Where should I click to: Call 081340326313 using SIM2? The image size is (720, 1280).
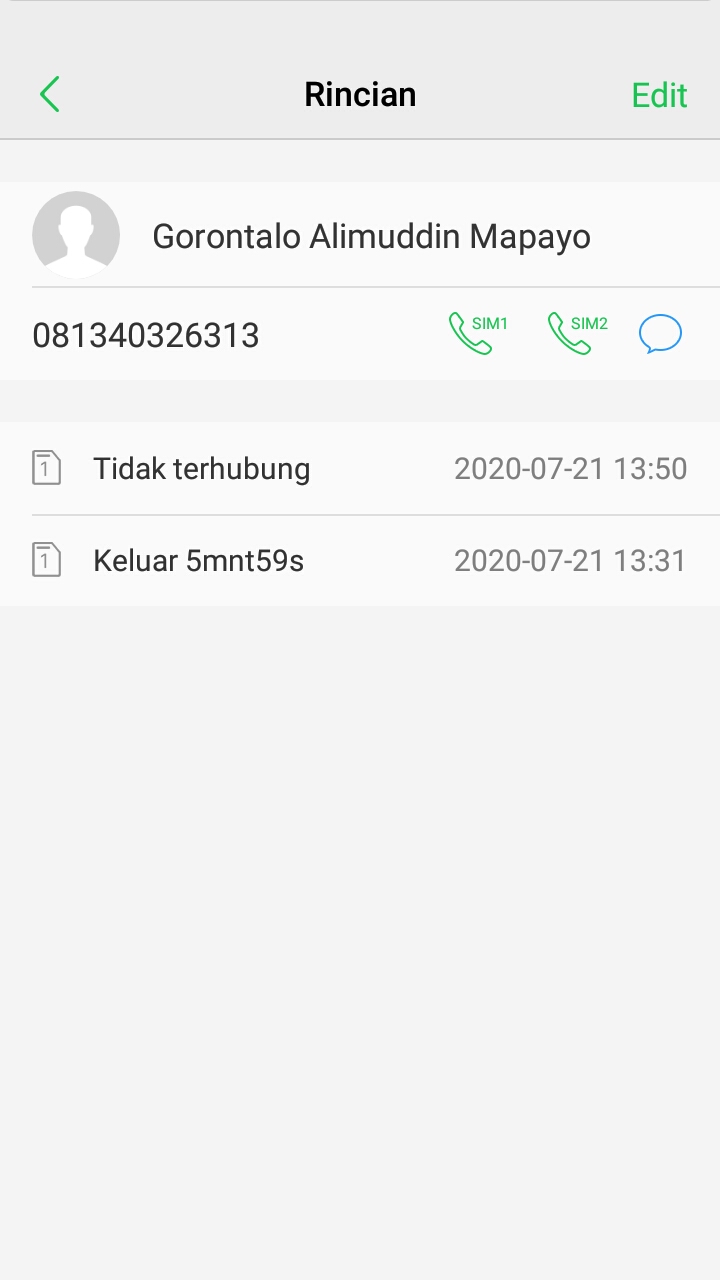click(x=577, y=334)
